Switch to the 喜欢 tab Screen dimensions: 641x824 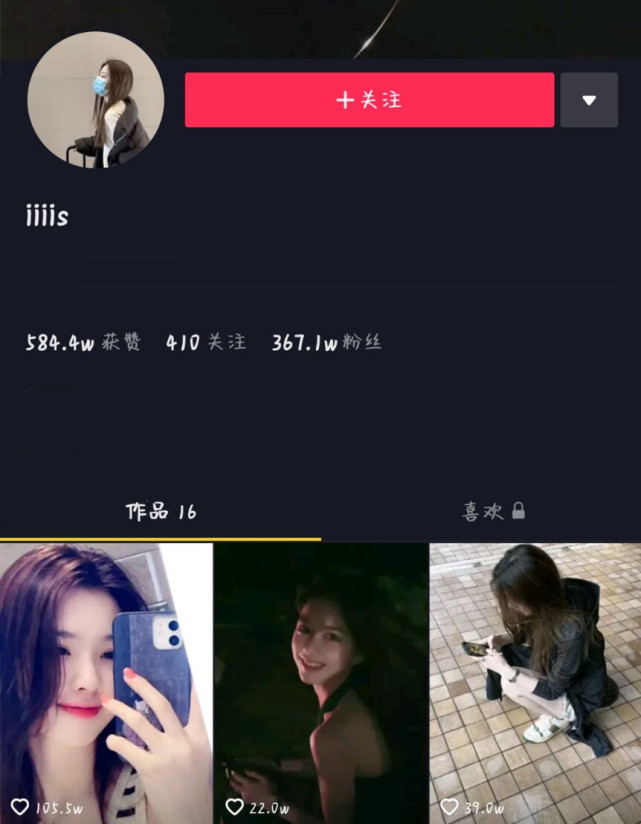coord(492,512)
